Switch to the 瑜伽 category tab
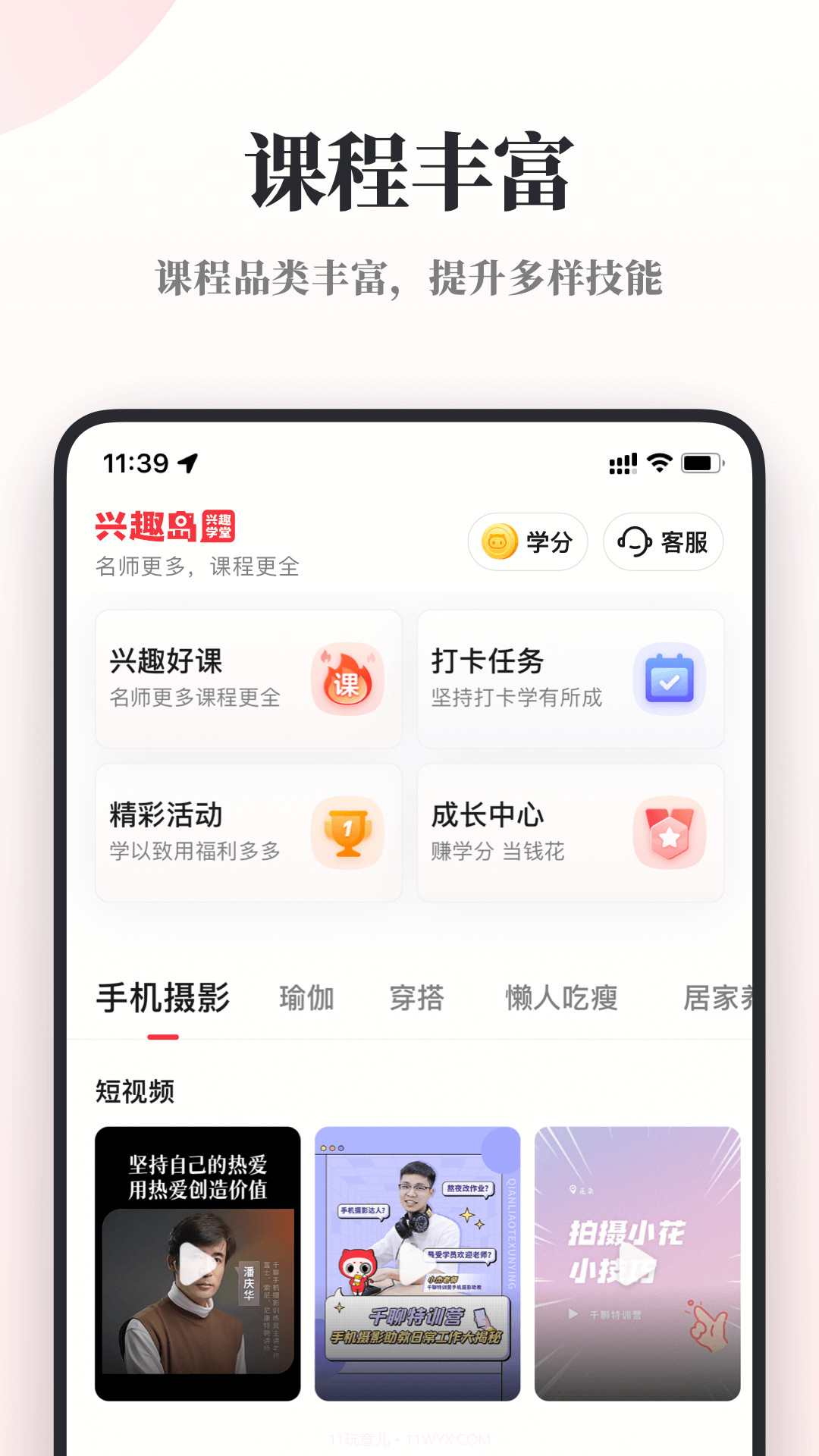The height and width of the screenshot is (1456, 819). (x=306, y=998)
